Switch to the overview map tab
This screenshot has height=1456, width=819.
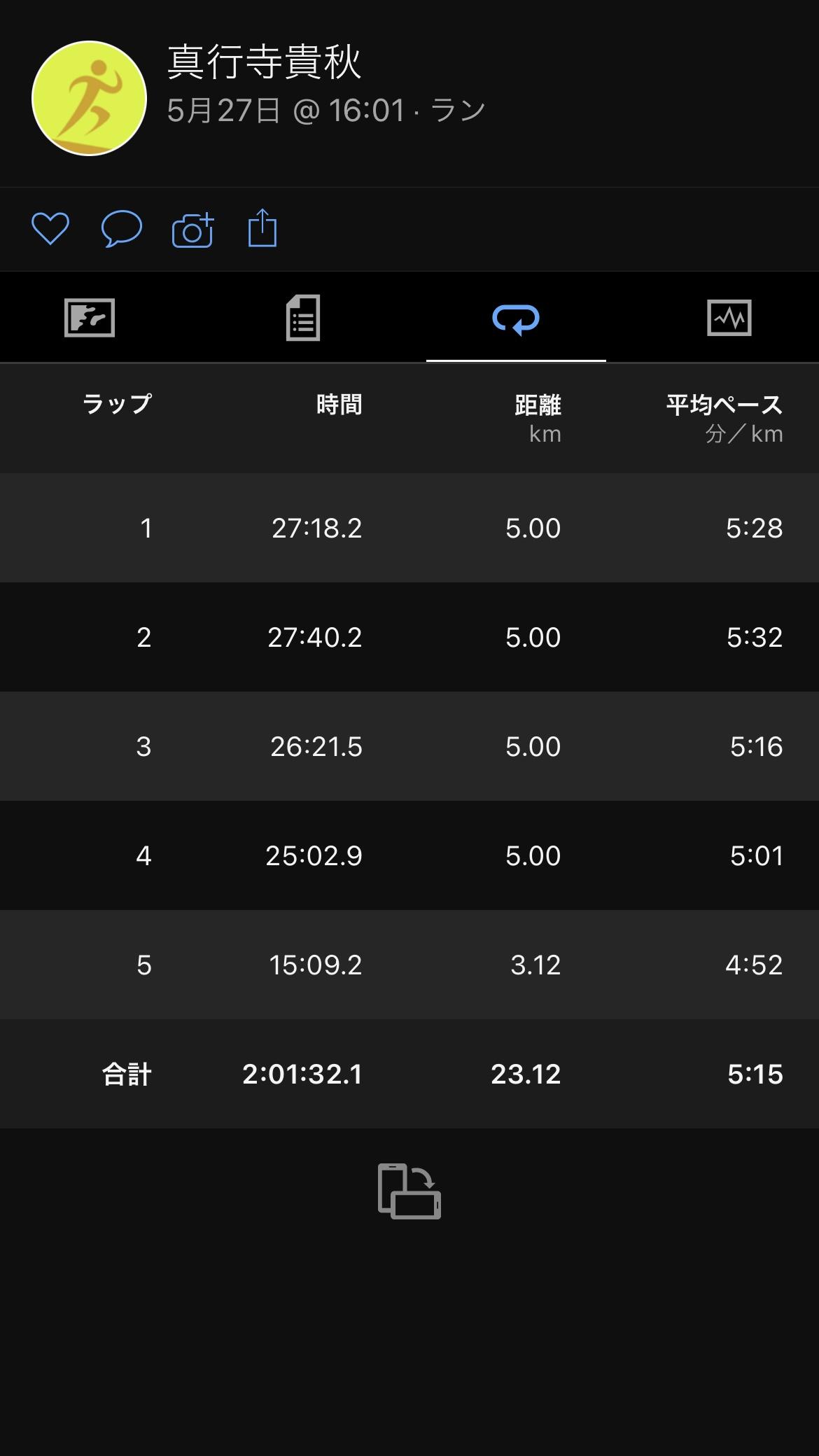(x=90, y=318)
